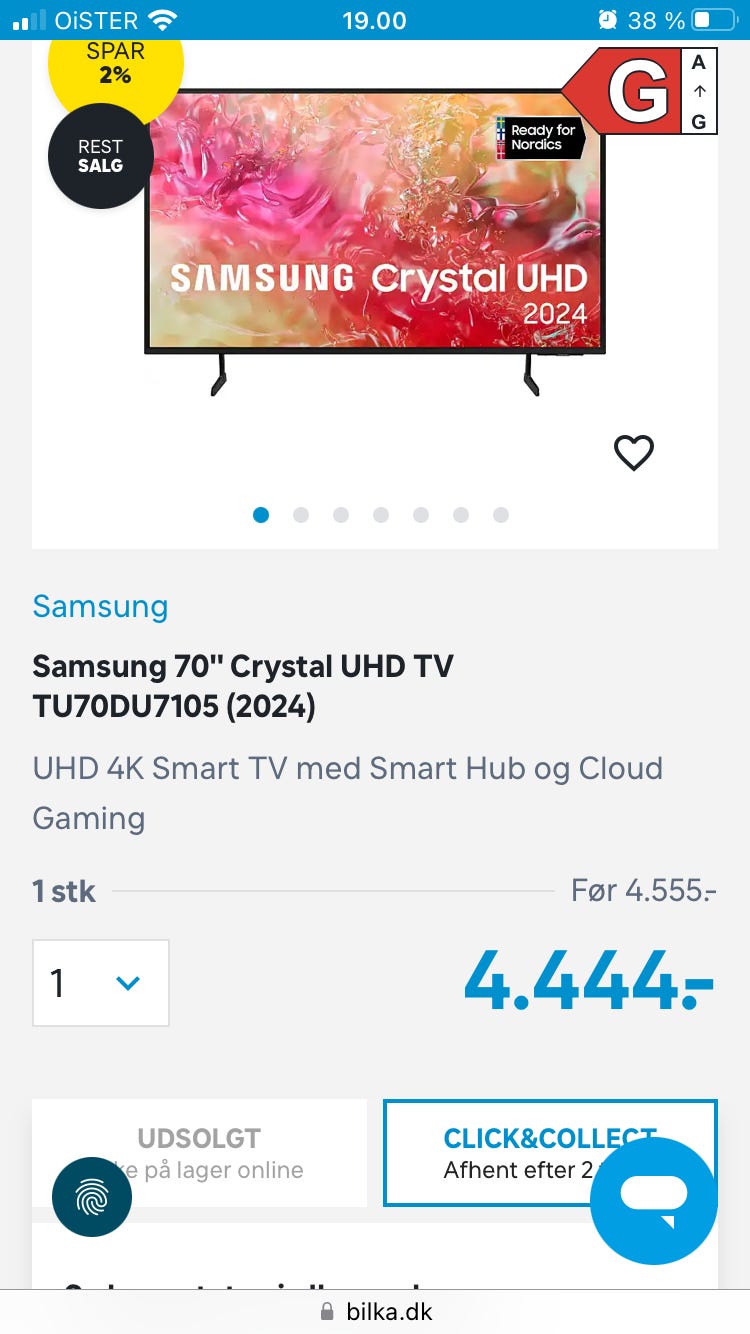This screenshot has height=1334, width=750.
Task: Open the chat support bubble
Action: coord(654,1200)
